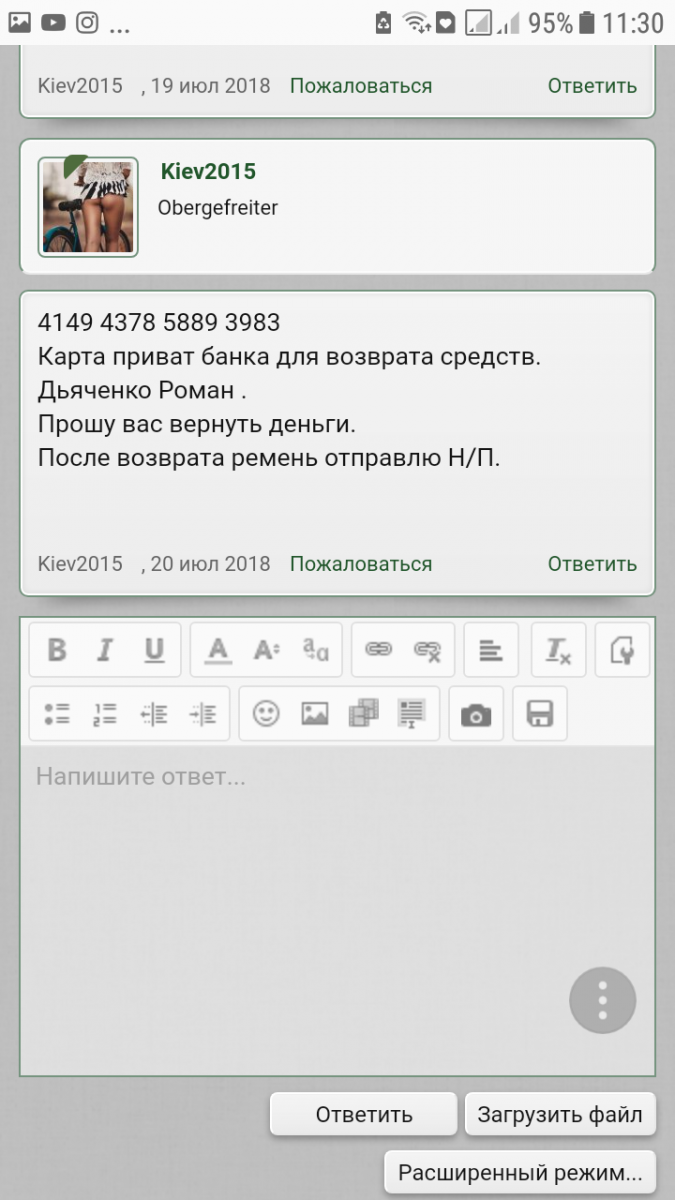The width and height of the screenshot is (675, 1200).
Task: Insert a link with the chain icon
Action: pyautogui.click(x=378, y=650)
